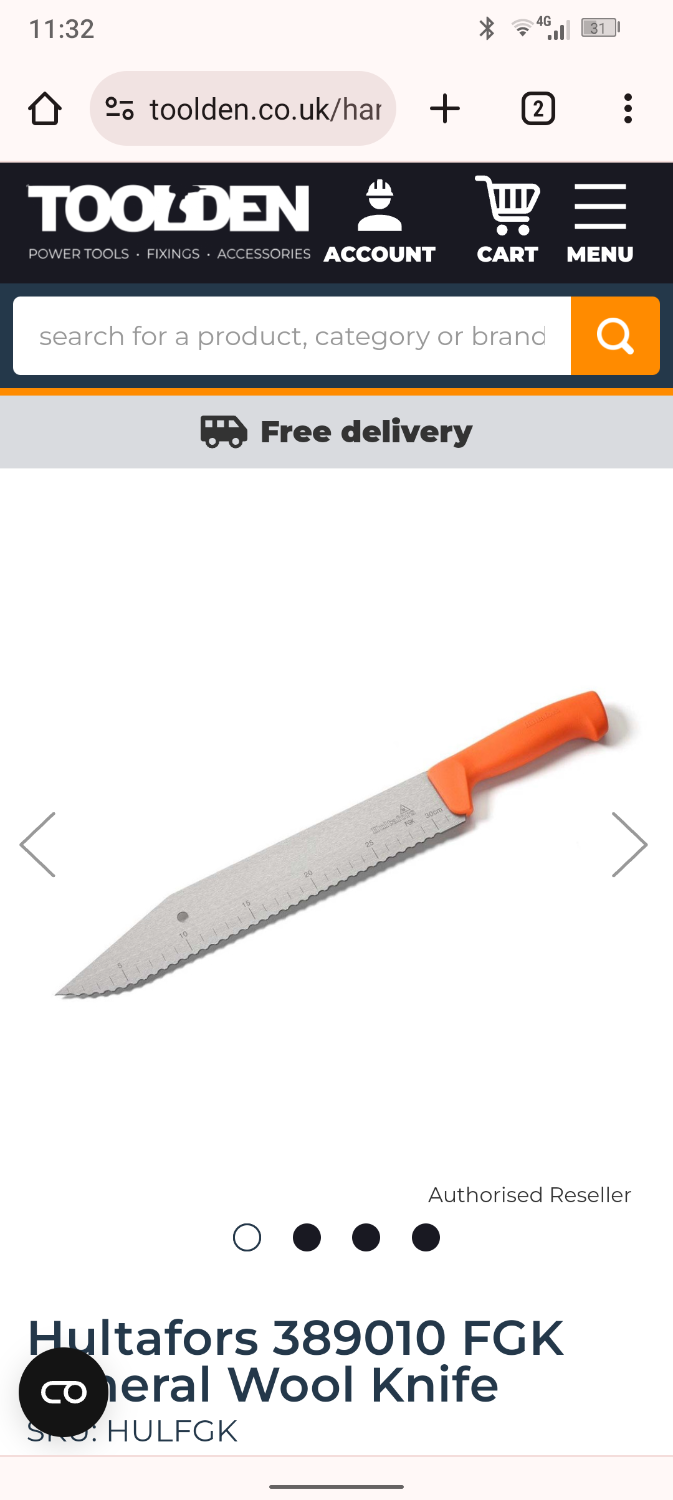Jump to the second image dot
673x1500 pixels.
tap(307, 1238)
